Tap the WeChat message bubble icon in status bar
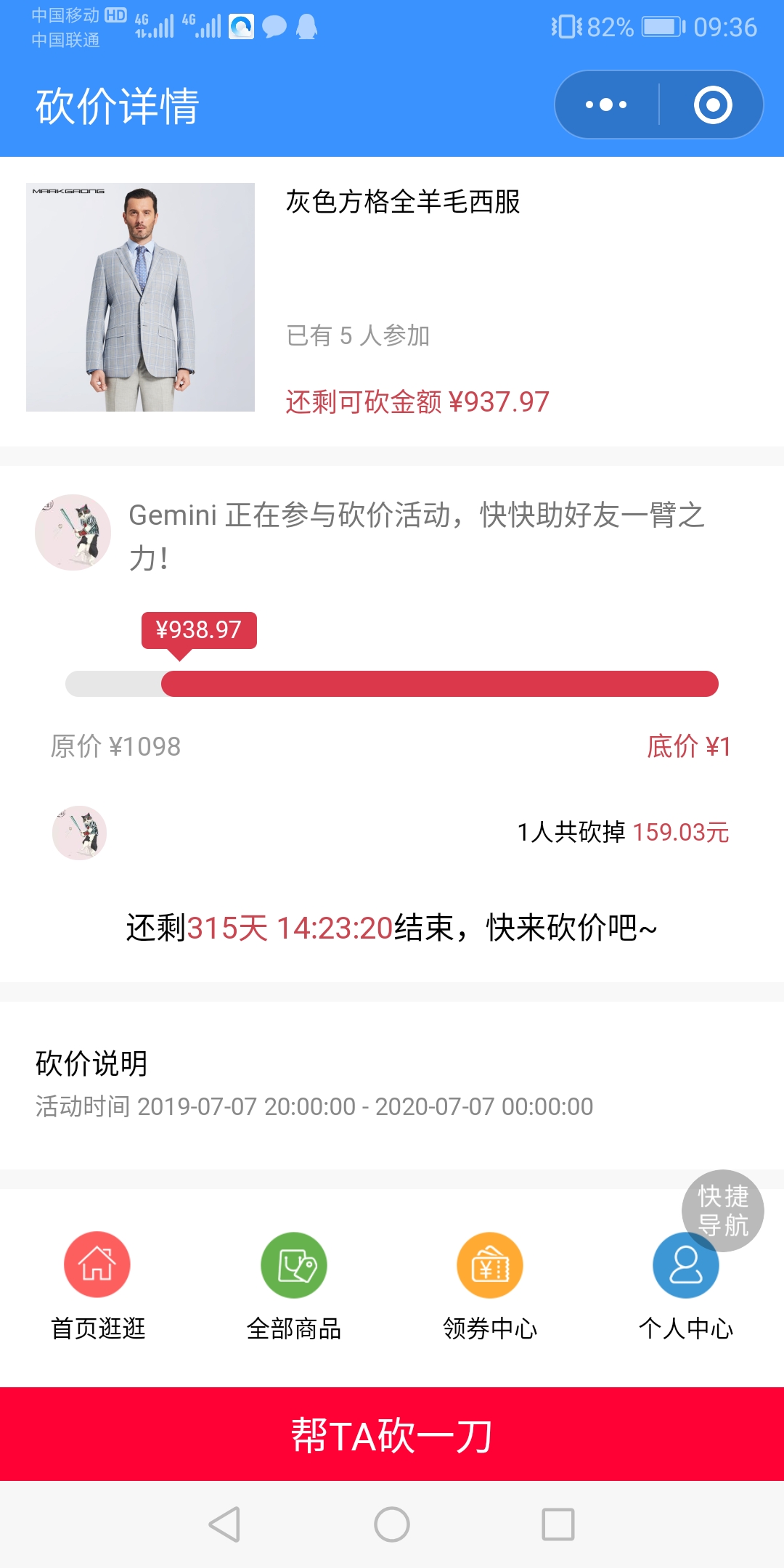Viewport: 784px width, 1568px height. pyautogui.click(x=273, y=28)
